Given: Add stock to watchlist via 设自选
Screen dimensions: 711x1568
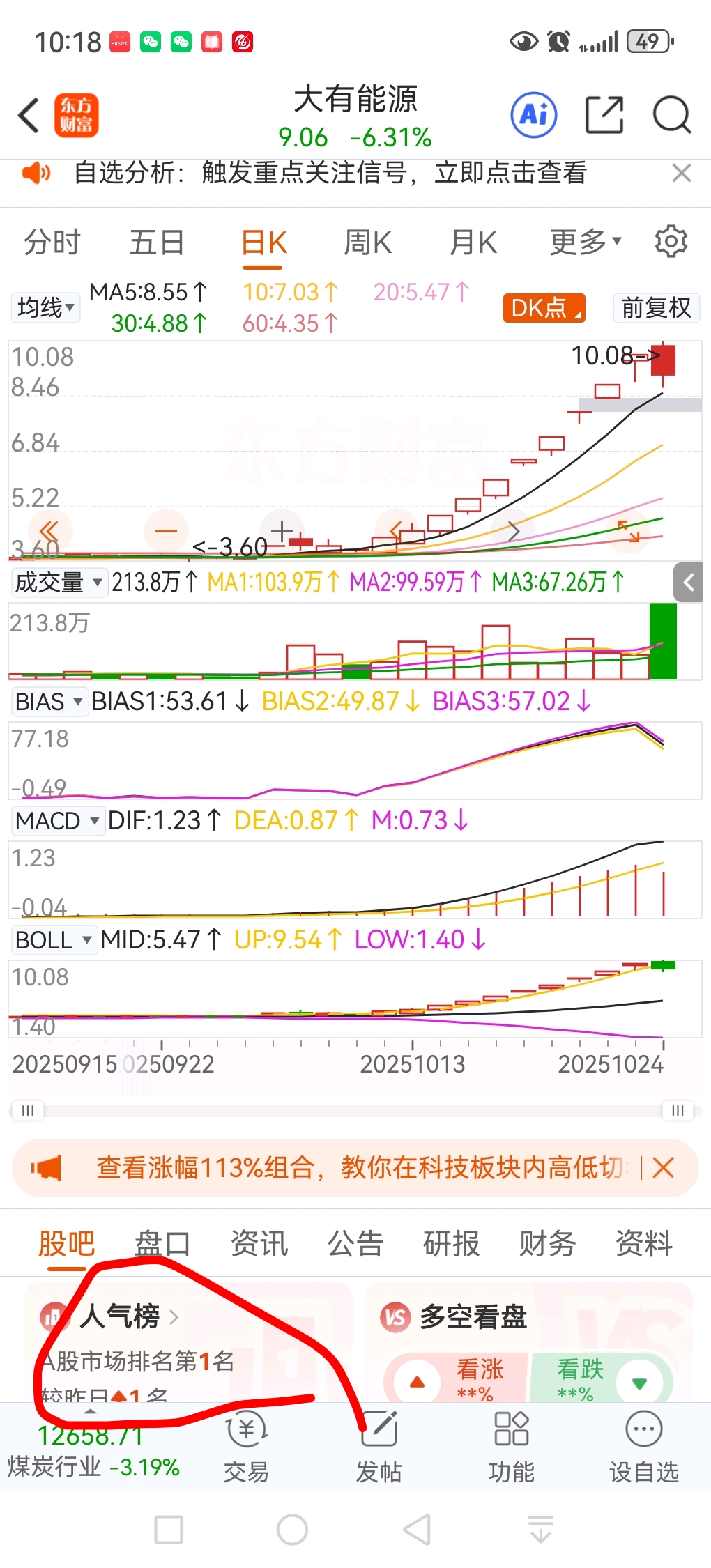Looking at the screenshot, I should [x=643, y=1444].
